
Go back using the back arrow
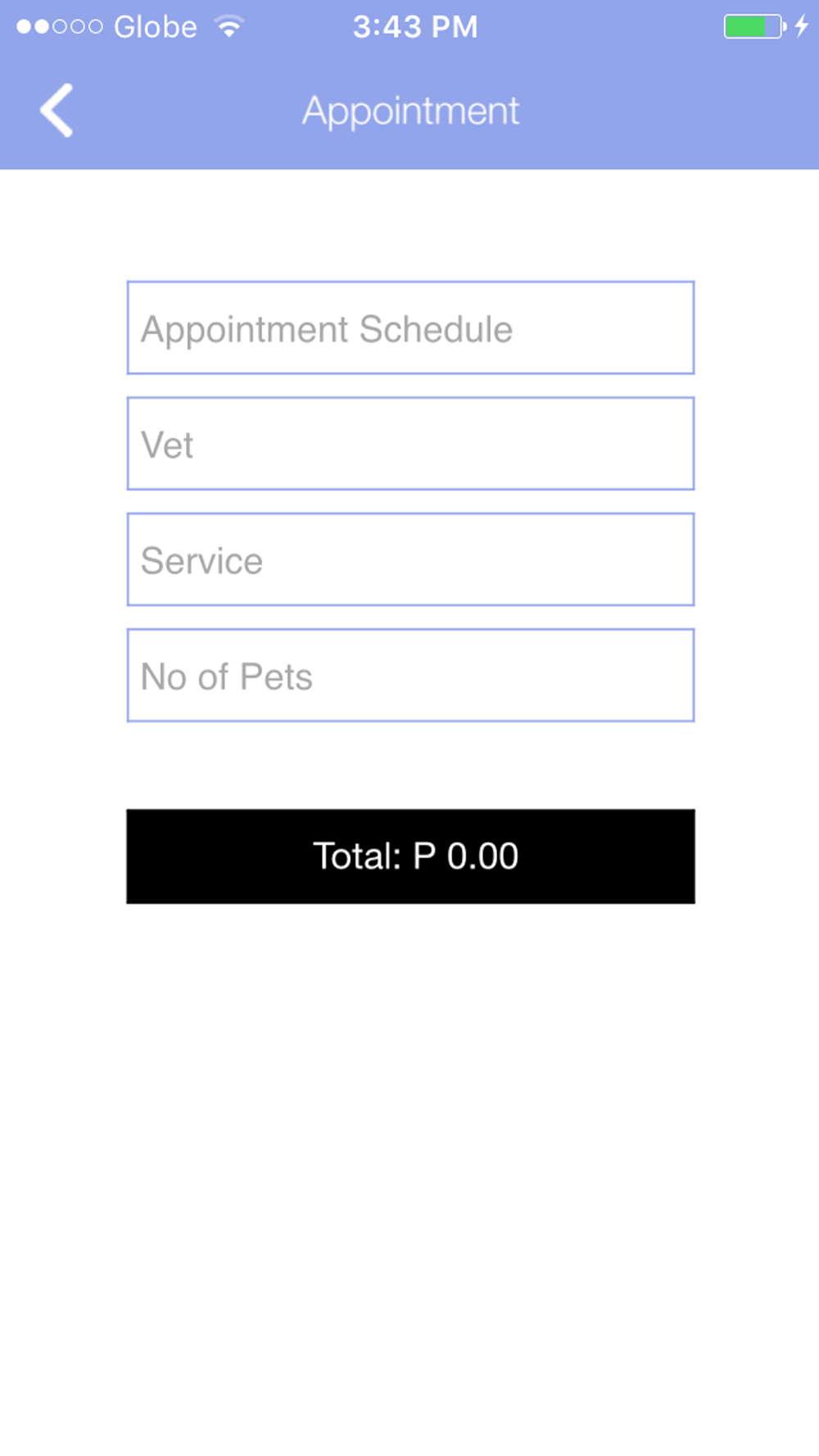point(57,111)
